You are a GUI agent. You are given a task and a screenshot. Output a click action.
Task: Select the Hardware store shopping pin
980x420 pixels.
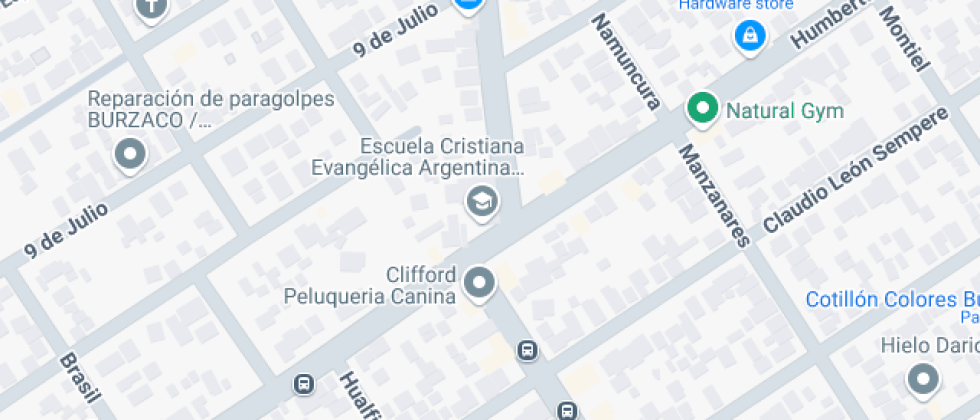(748, 37)
